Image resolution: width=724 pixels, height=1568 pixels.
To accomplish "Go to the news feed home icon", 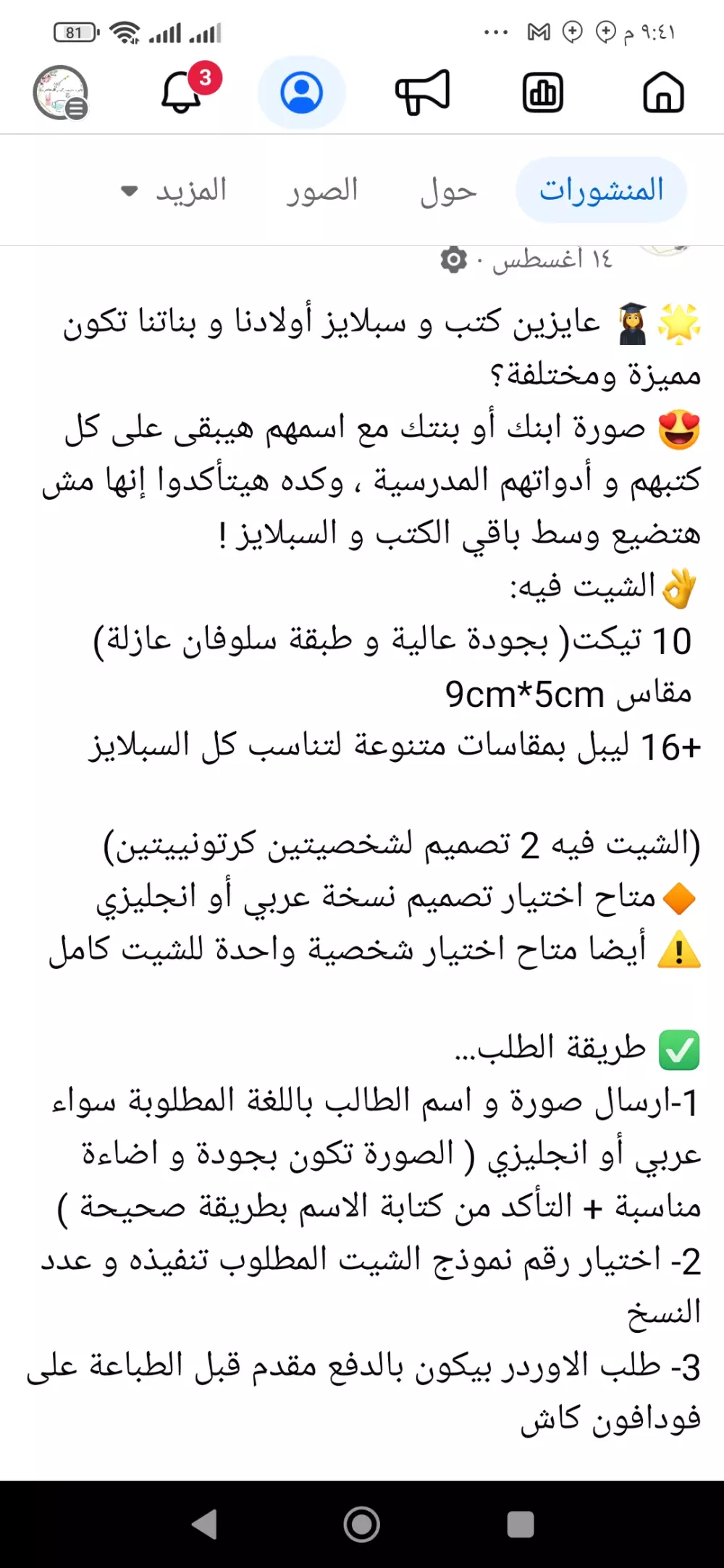I will pos(663,93).
